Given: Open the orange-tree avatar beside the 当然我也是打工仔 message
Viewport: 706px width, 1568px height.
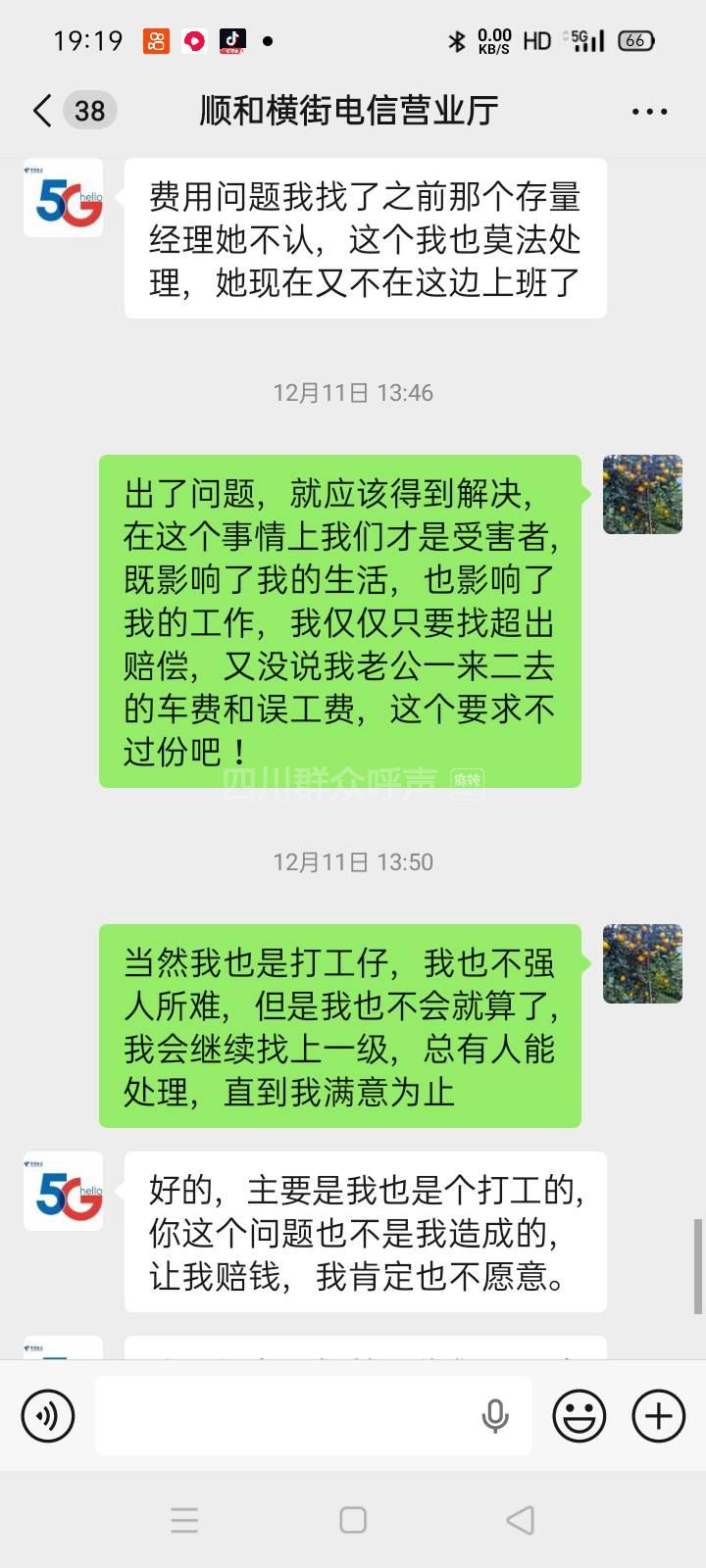Looking at the screenshot, I should click(642, 963).
